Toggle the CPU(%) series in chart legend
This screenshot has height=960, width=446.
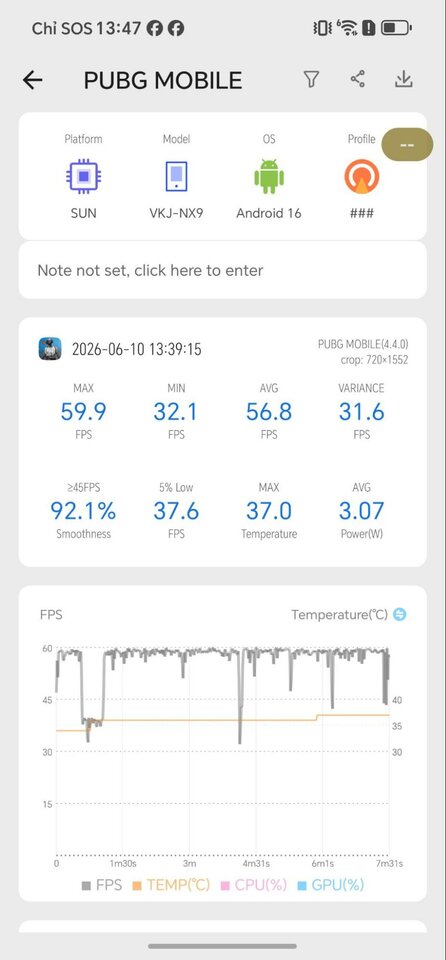coord(254,885)
